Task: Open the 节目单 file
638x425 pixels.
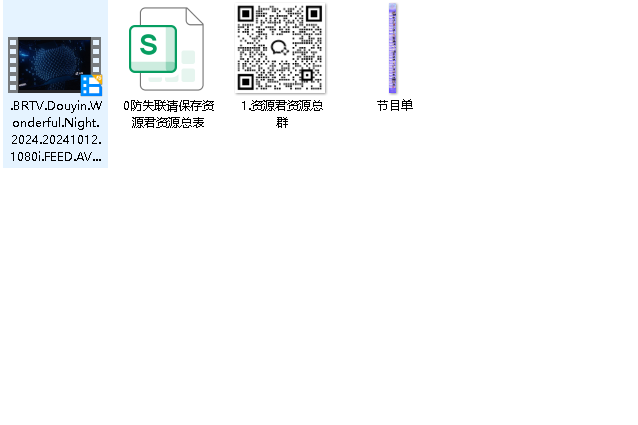Action: coord(393,48)
